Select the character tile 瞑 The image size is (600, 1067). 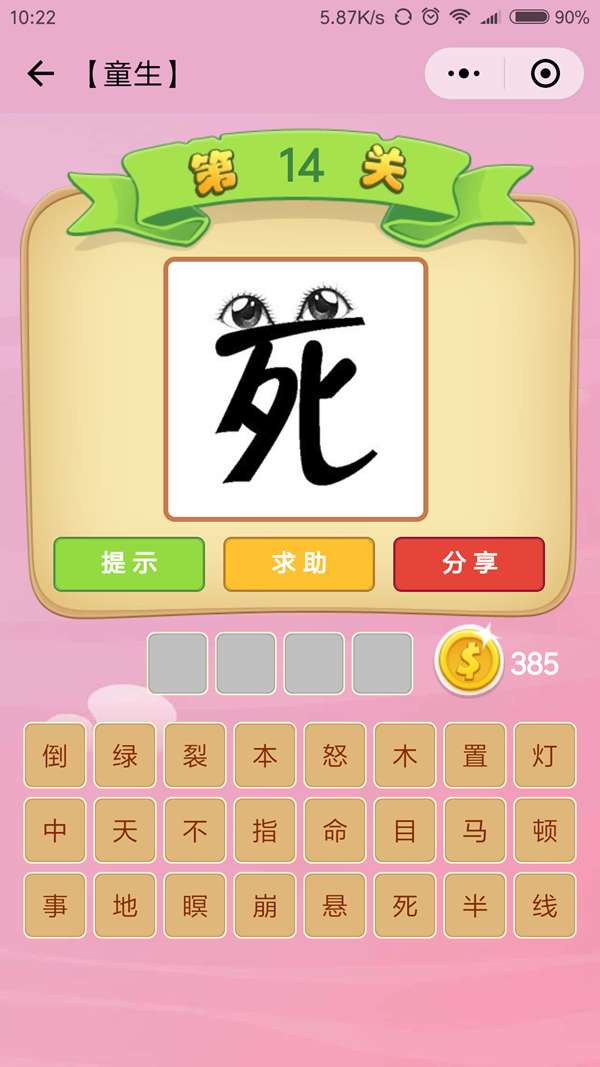195,906
